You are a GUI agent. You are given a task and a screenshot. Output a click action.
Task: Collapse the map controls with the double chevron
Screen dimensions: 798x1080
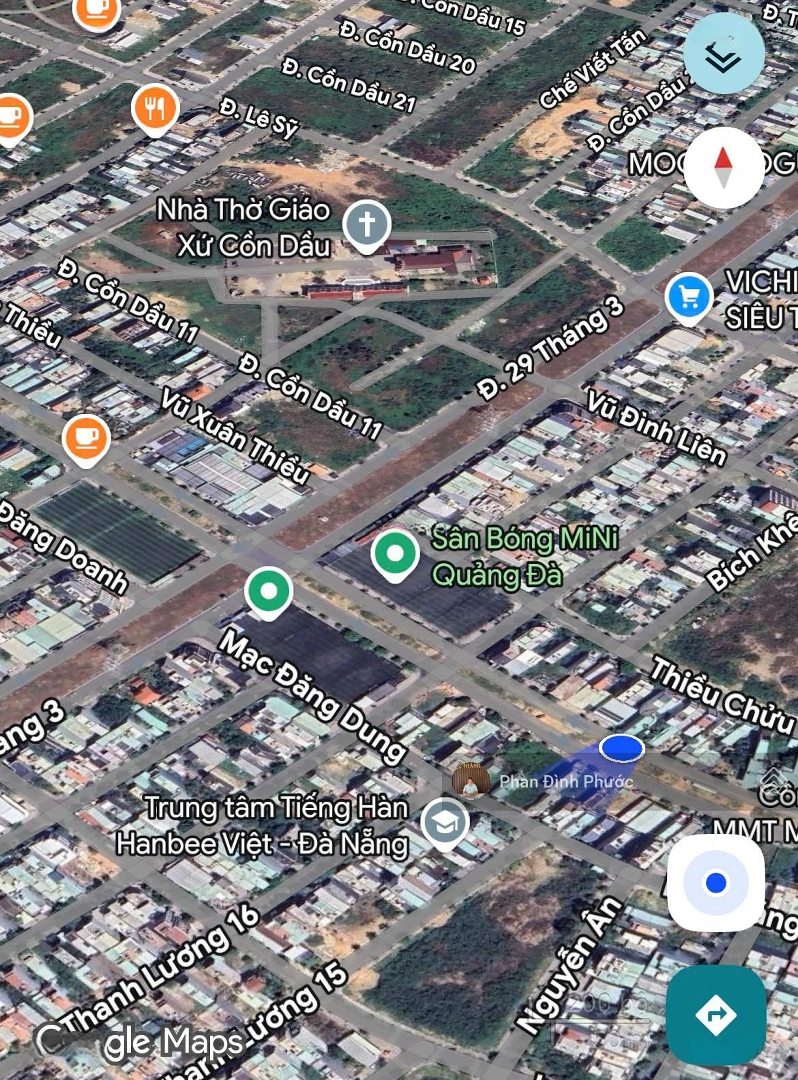click(x=723, y=55)
